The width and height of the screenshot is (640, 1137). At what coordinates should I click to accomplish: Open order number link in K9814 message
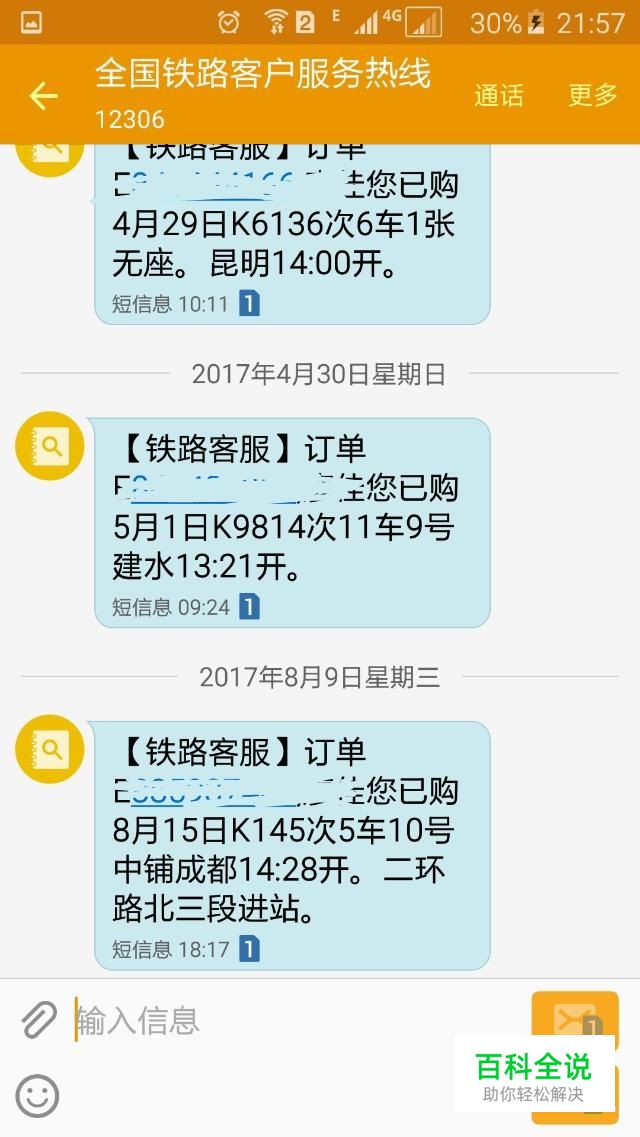tap(215, 487)
